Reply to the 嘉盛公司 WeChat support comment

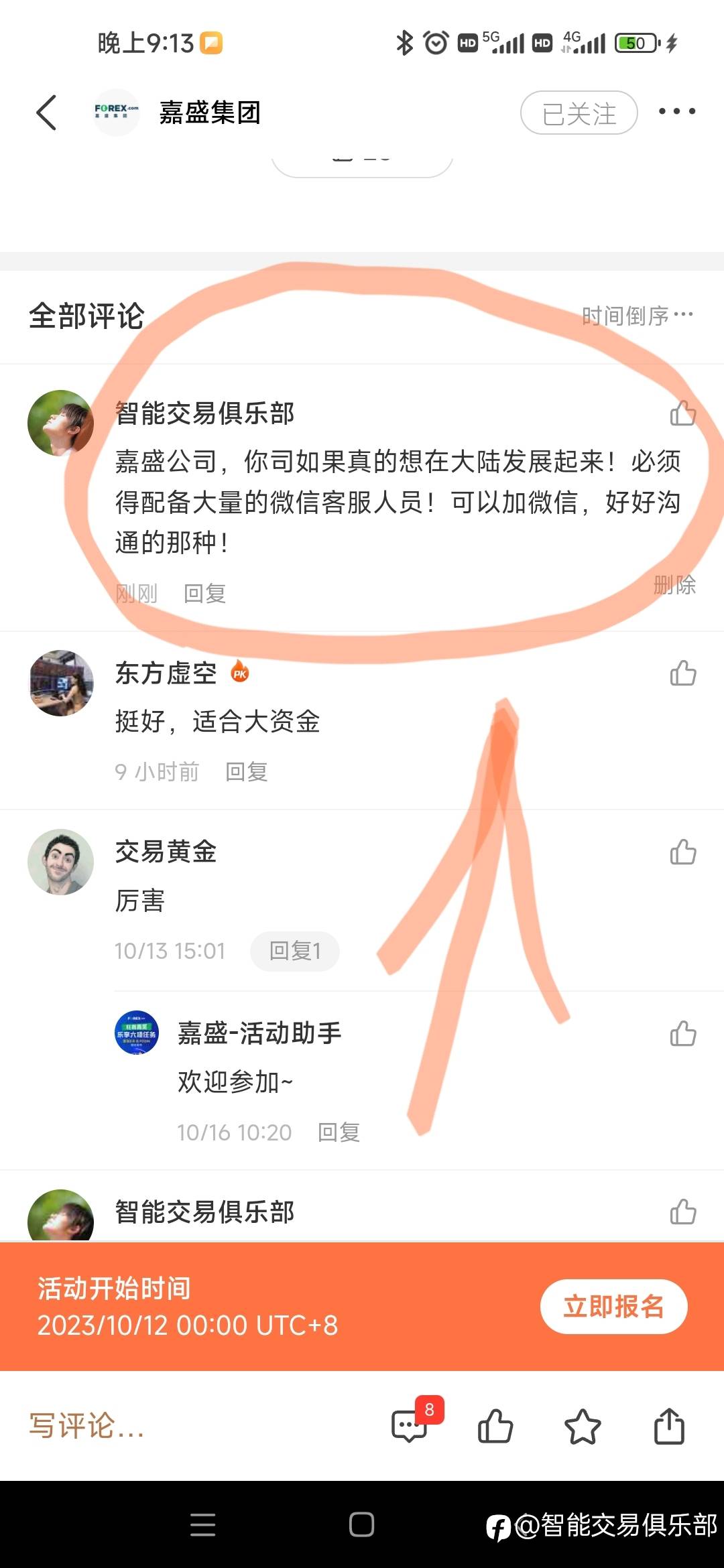pos(204,594)
